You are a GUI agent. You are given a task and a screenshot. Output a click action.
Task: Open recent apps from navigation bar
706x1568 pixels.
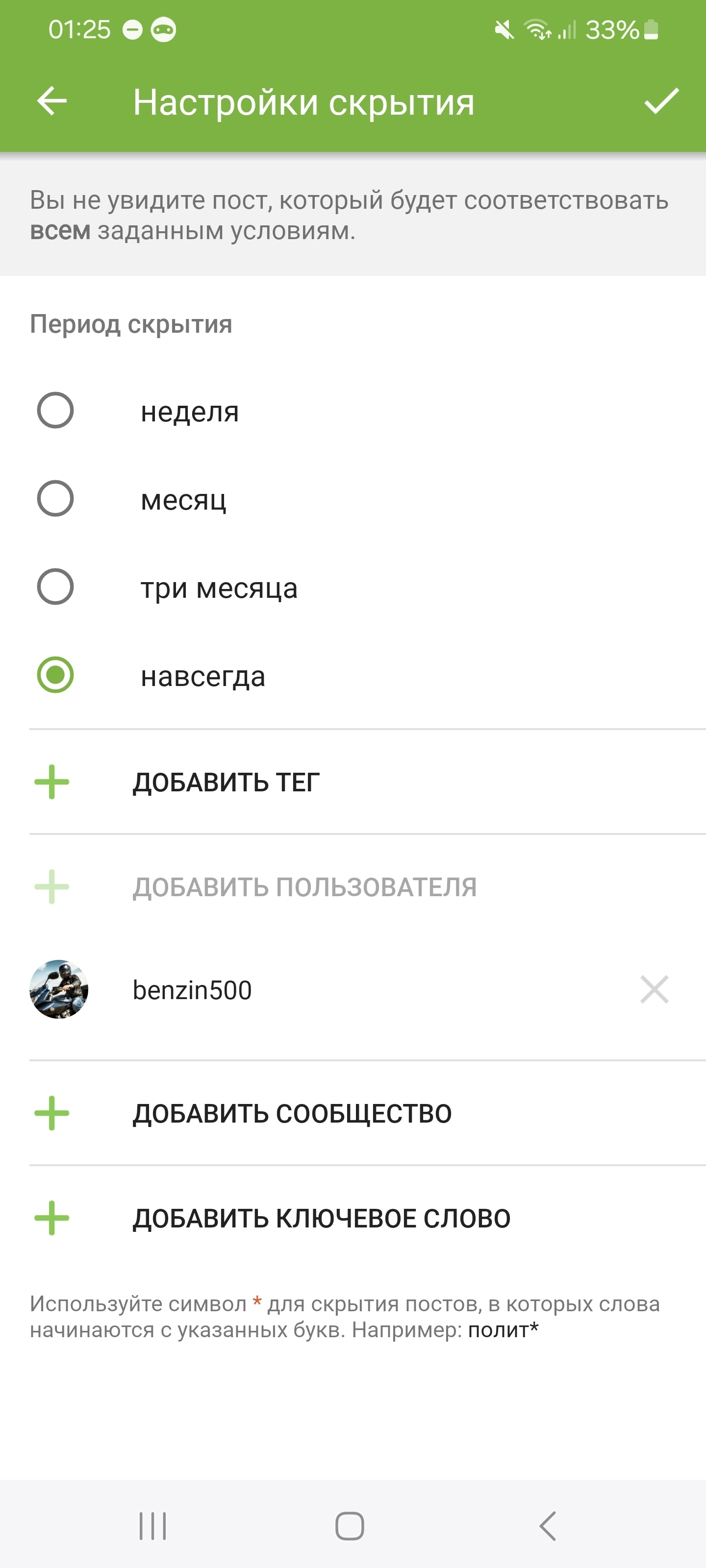point(152,1526)
